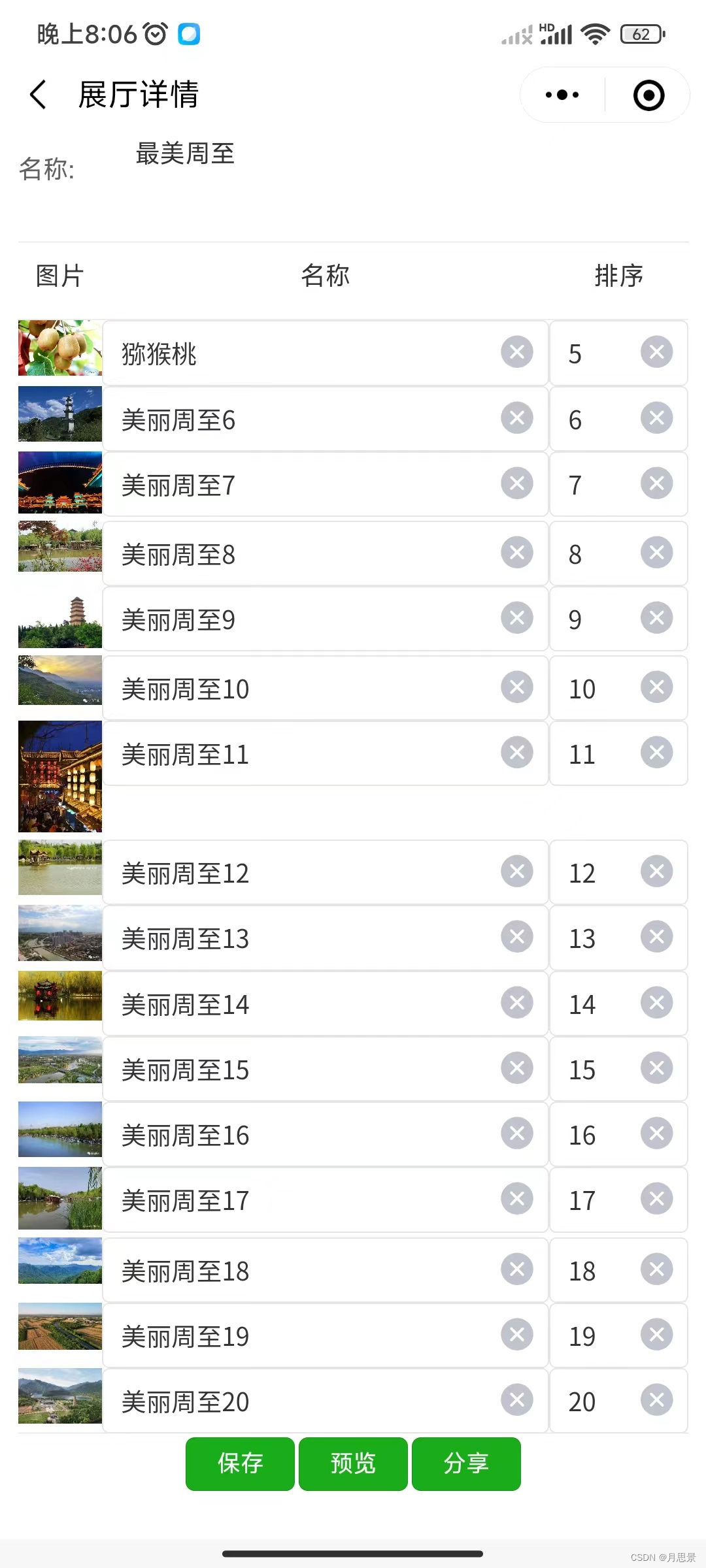706x1568 pixels.
Task: Open the 猕猴桃 kiwi fruit image
Action: 60,348
